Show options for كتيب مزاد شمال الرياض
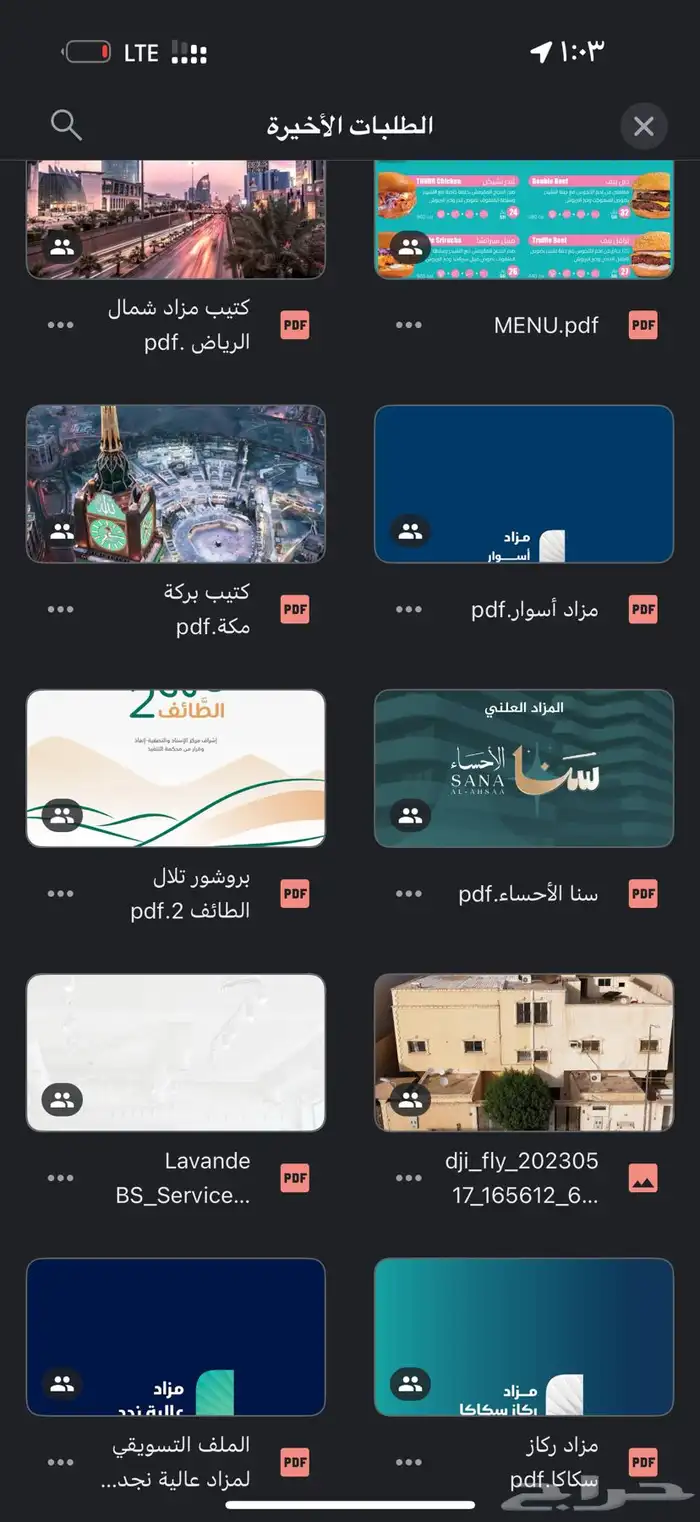700x1522 pixels. point(61,325)
